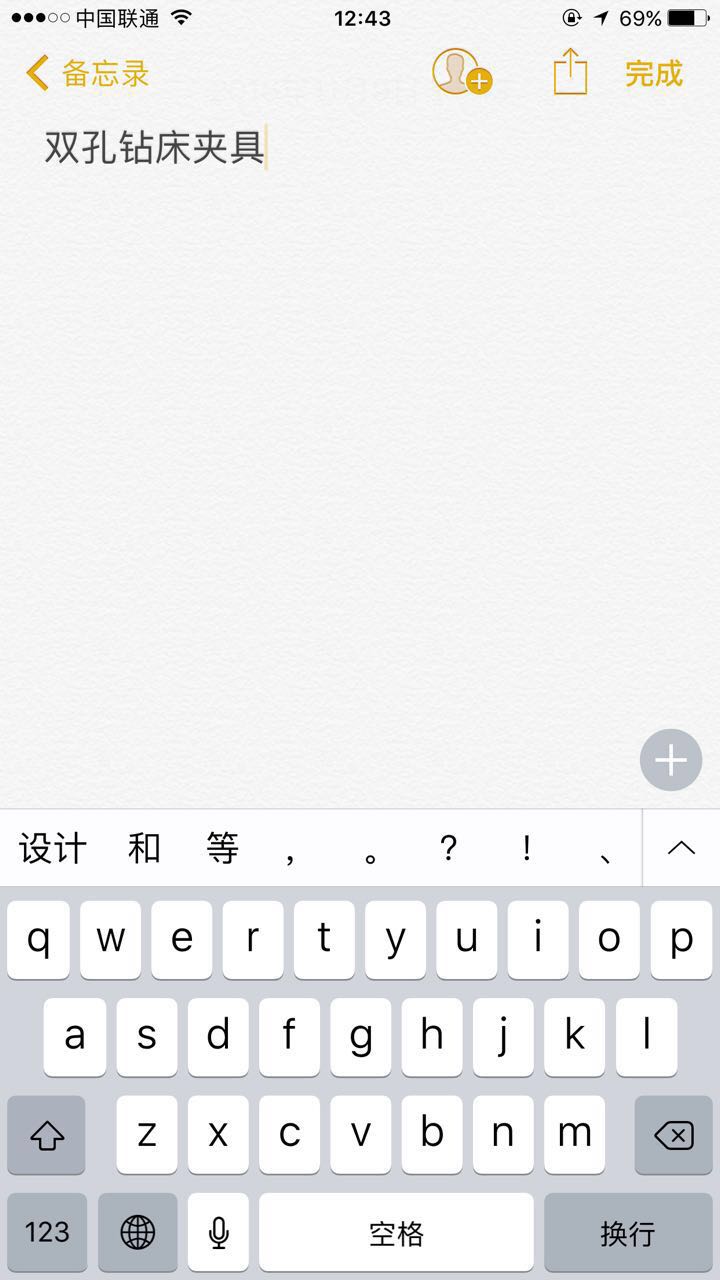Tap the 空格 space key
720x1280 pixels.
[x=397, y=1232]
